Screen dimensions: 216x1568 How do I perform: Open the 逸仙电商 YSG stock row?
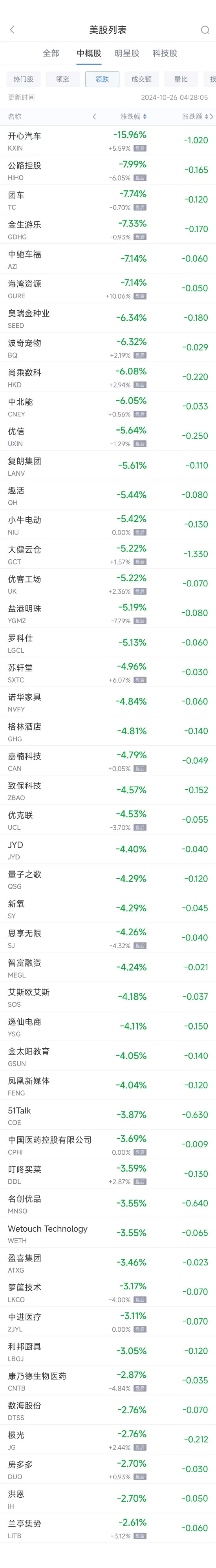point(108,1026)
